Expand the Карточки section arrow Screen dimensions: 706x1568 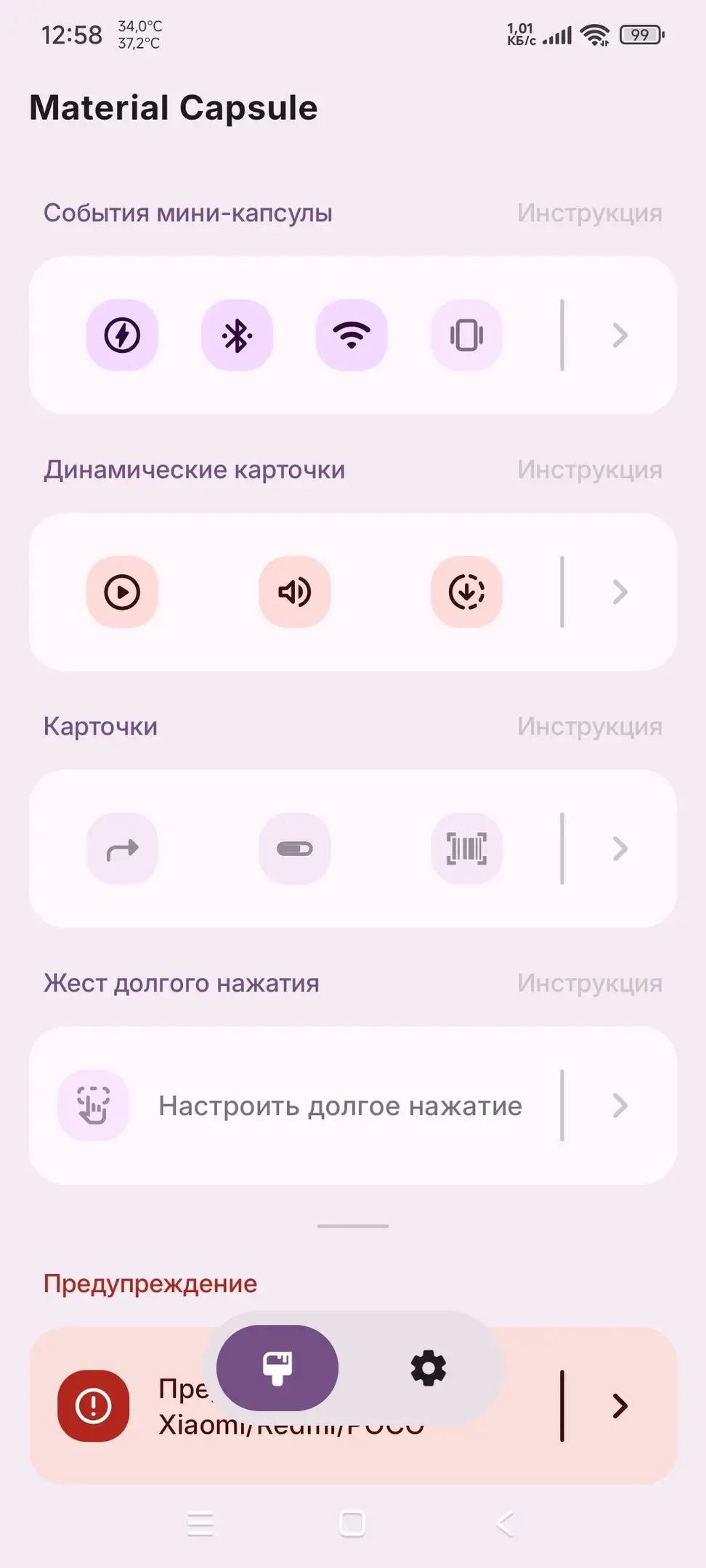(x=619, y=849)
